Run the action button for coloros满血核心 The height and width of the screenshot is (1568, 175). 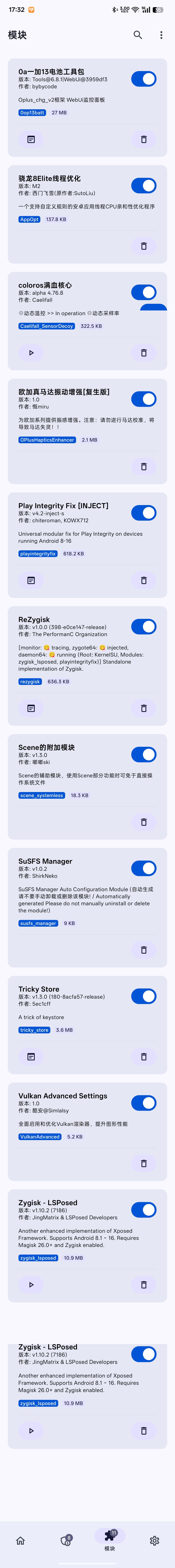31,352
